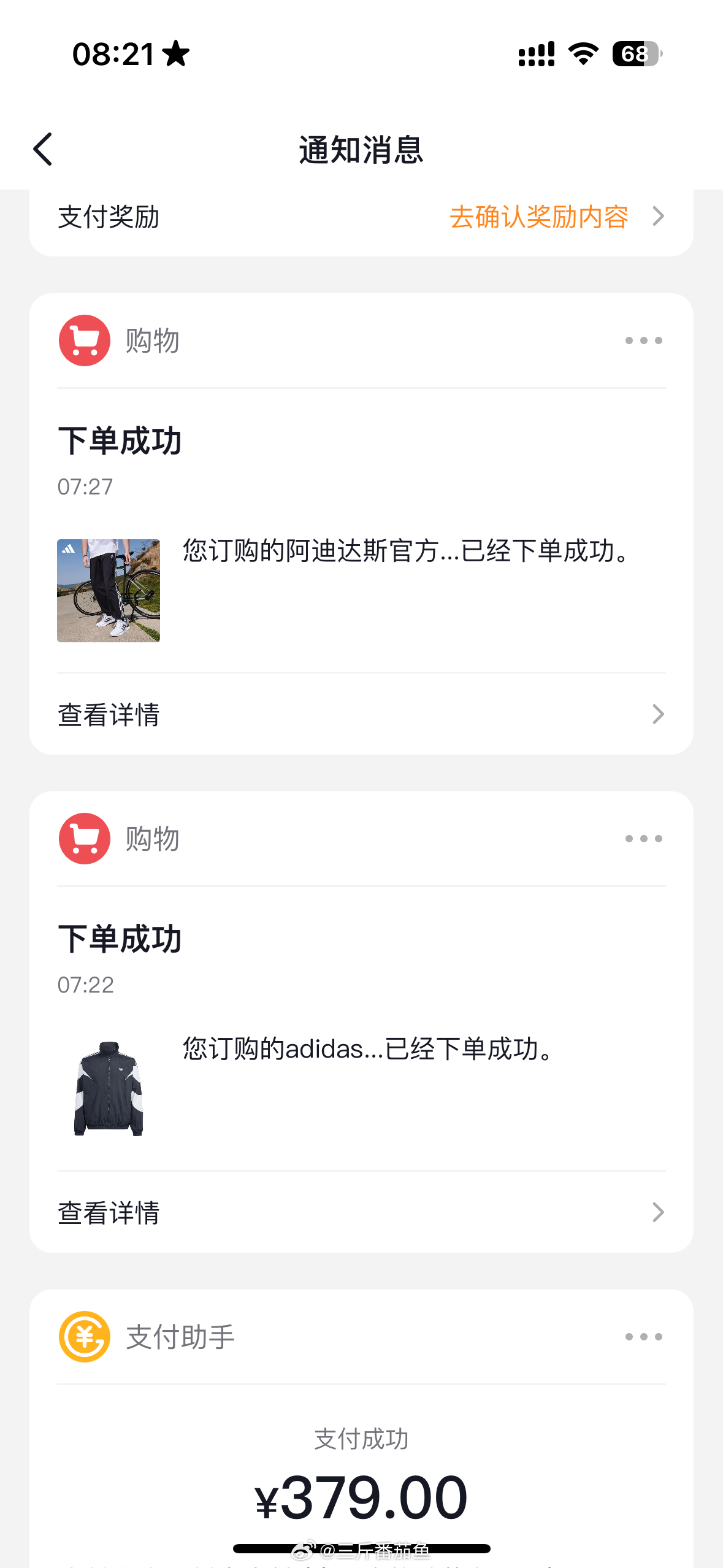The image size is (723, 1568).
Task: Tap the chevron on the first 查看详情 row
Action: tap(658, 714)
